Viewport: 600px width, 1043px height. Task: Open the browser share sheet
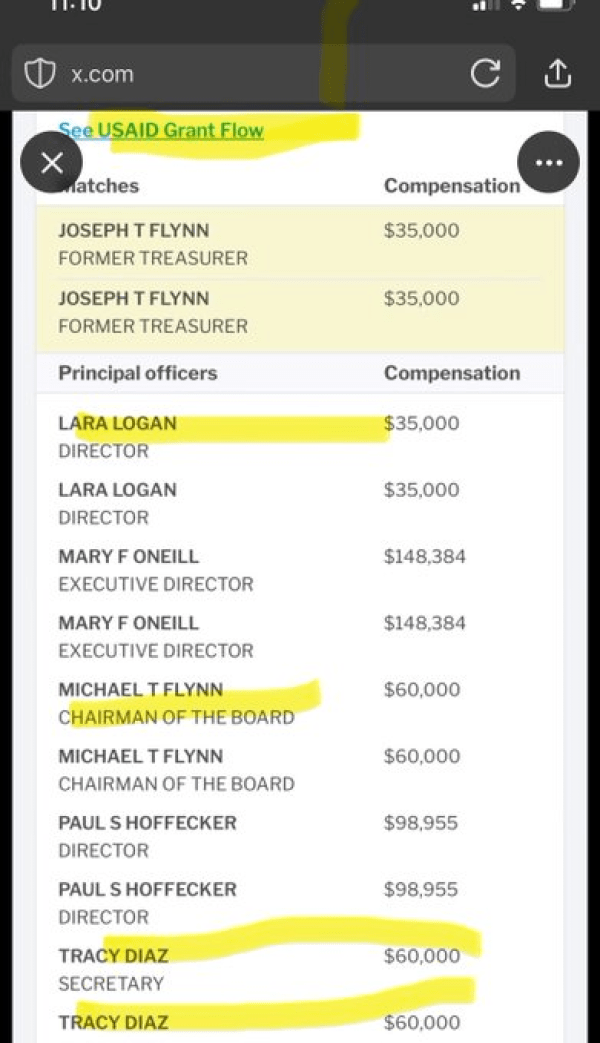click(557, 73)
